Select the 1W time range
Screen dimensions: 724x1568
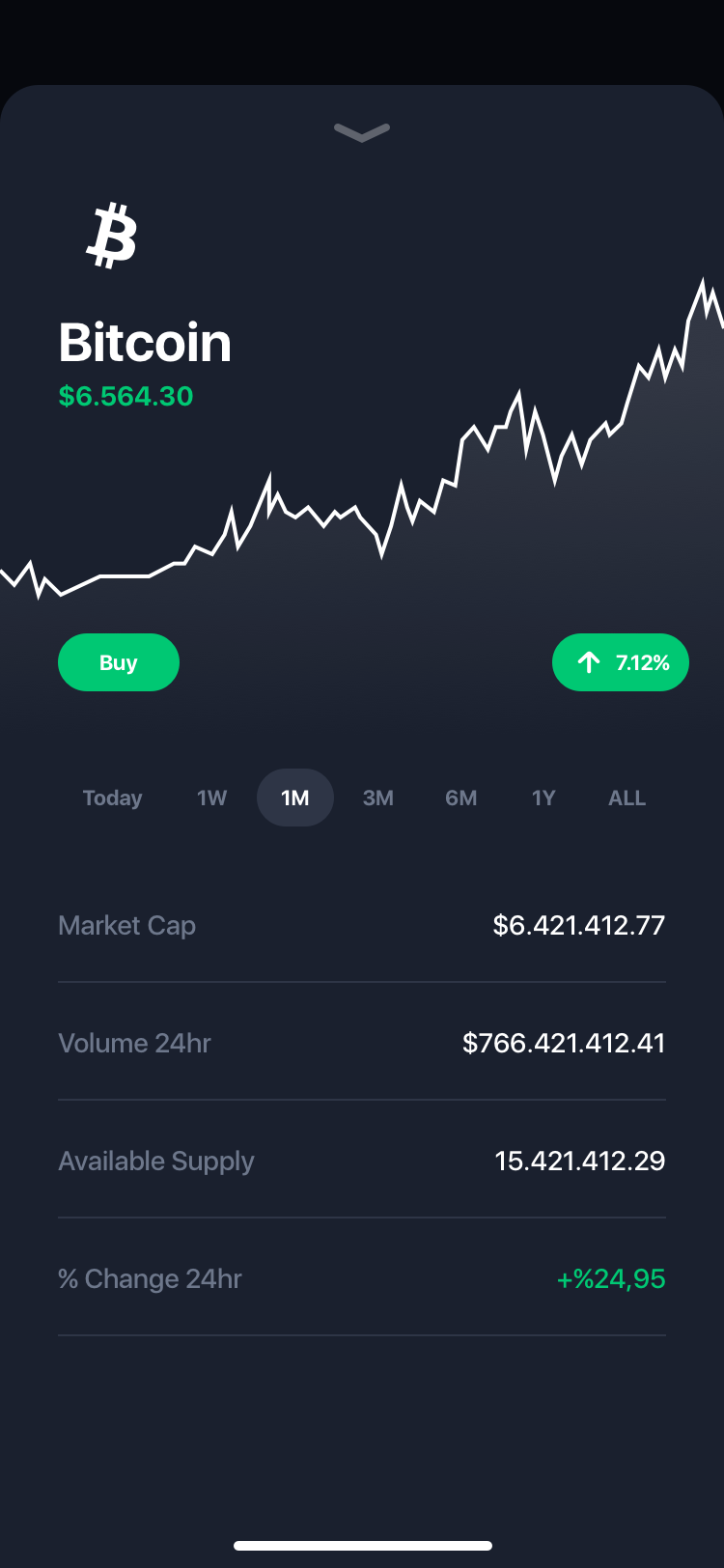point(211,798)
